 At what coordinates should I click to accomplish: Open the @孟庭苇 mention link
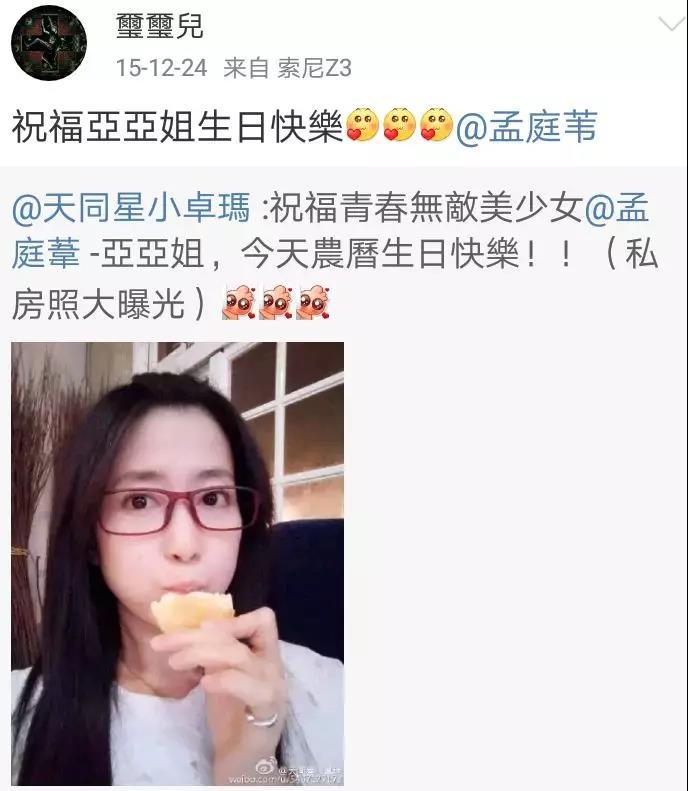(526, 129)
